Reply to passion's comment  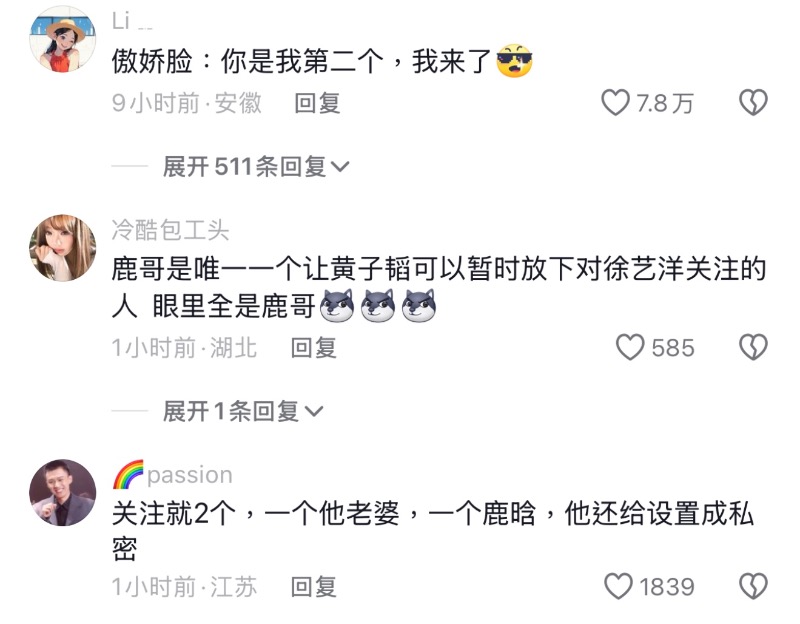313,586
